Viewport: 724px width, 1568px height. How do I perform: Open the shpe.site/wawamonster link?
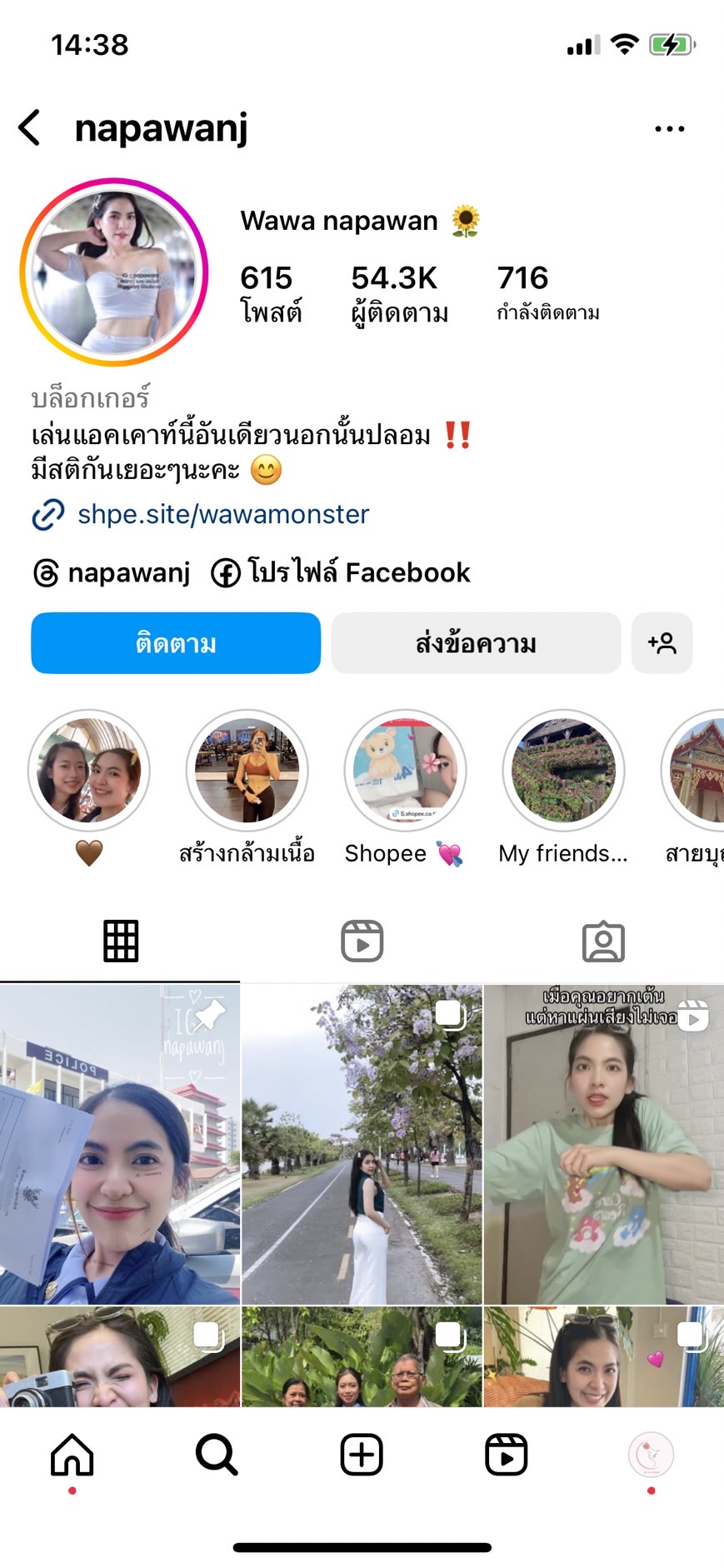(x=222, y=514)
